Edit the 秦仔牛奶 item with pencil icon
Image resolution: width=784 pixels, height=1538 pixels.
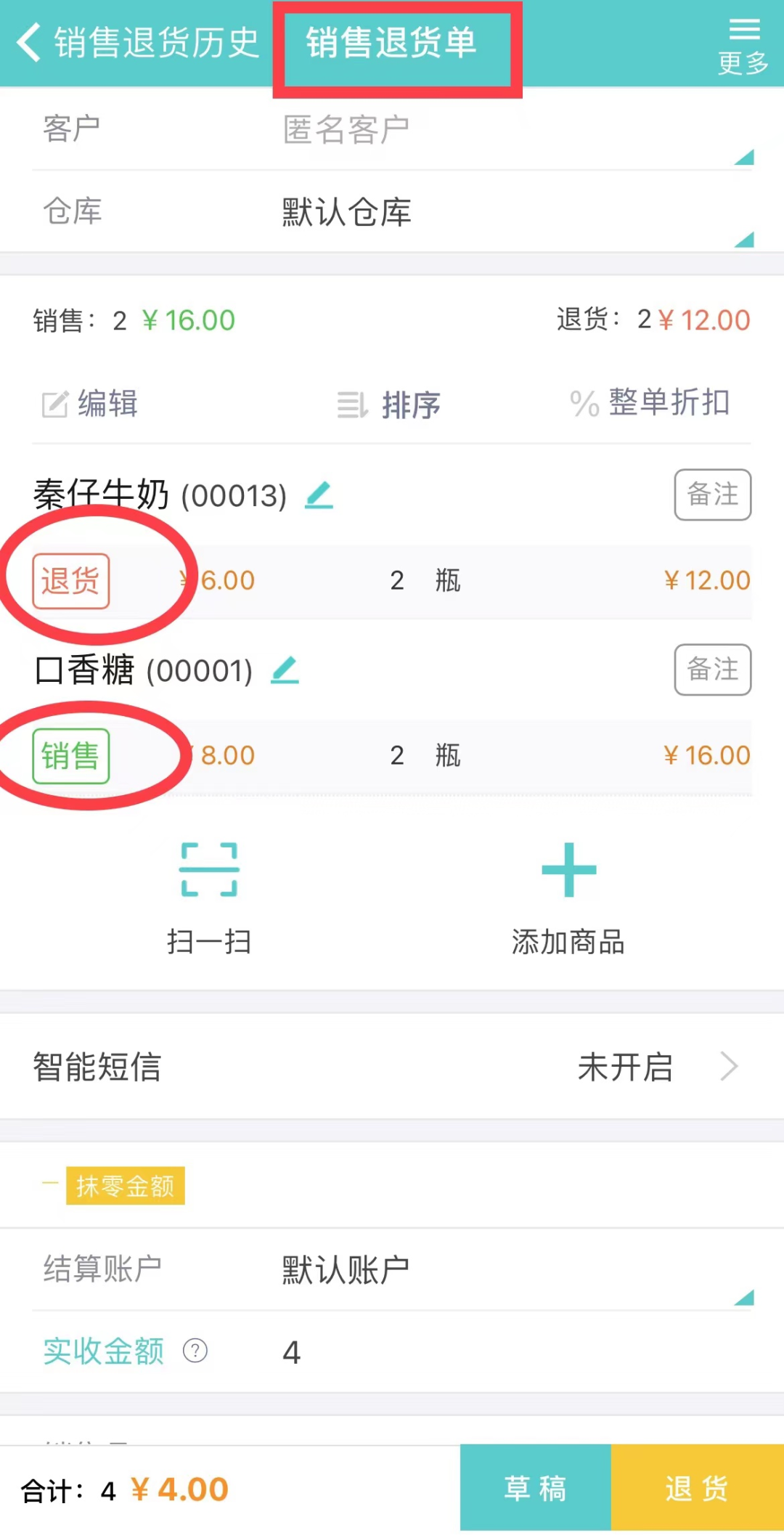coord(319,495)
